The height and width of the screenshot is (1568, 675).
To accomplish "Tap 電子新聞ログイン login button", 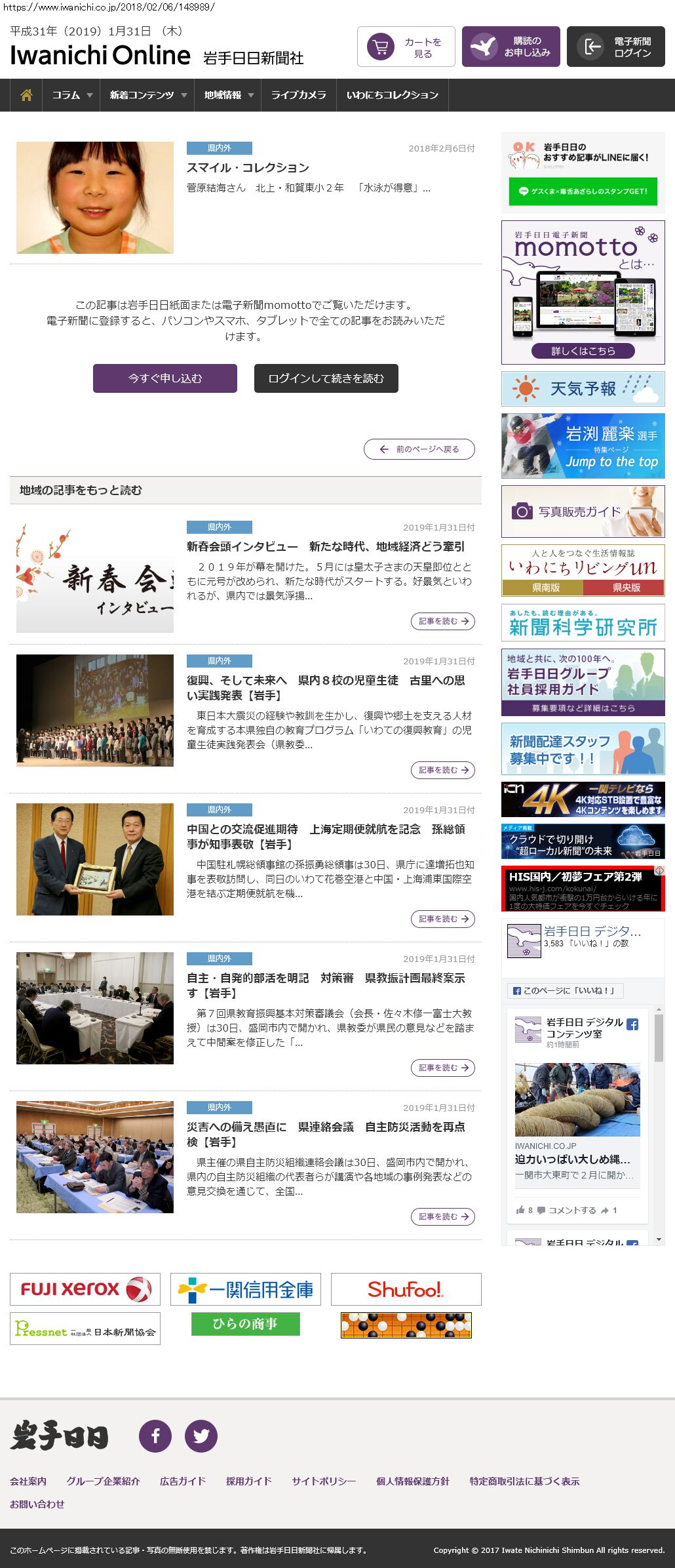I will (x=615, y=47).
